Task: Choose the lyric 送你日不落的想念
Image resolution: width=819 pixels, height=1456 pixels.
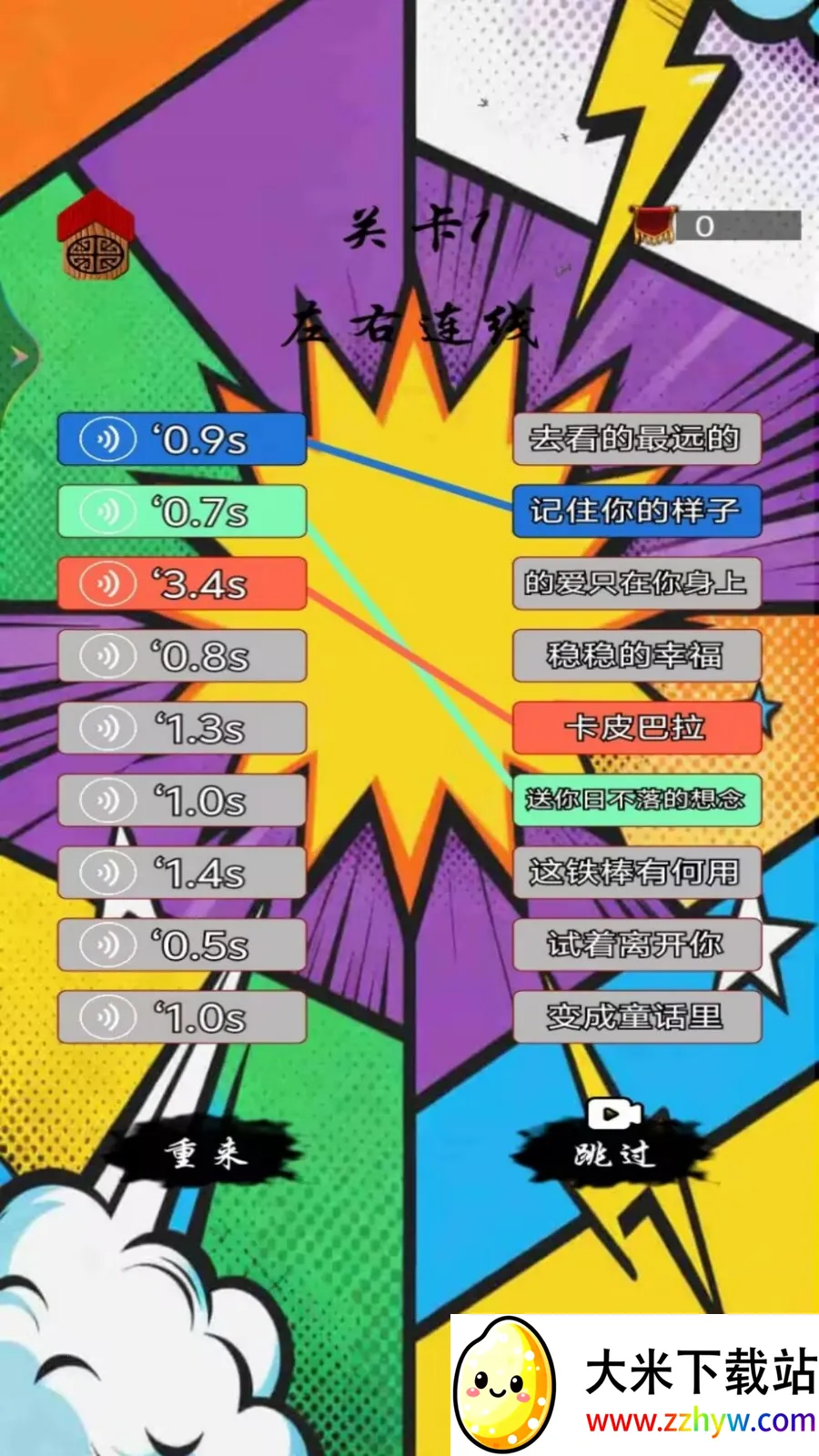Action: pyautogui.click(x=636, y=800)
